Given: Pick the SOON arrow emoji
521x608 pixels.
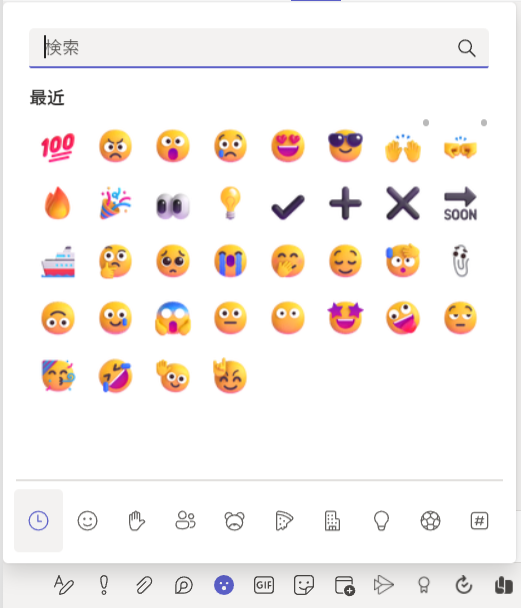Looking at the screenshot, I should (x=460, y=204).
